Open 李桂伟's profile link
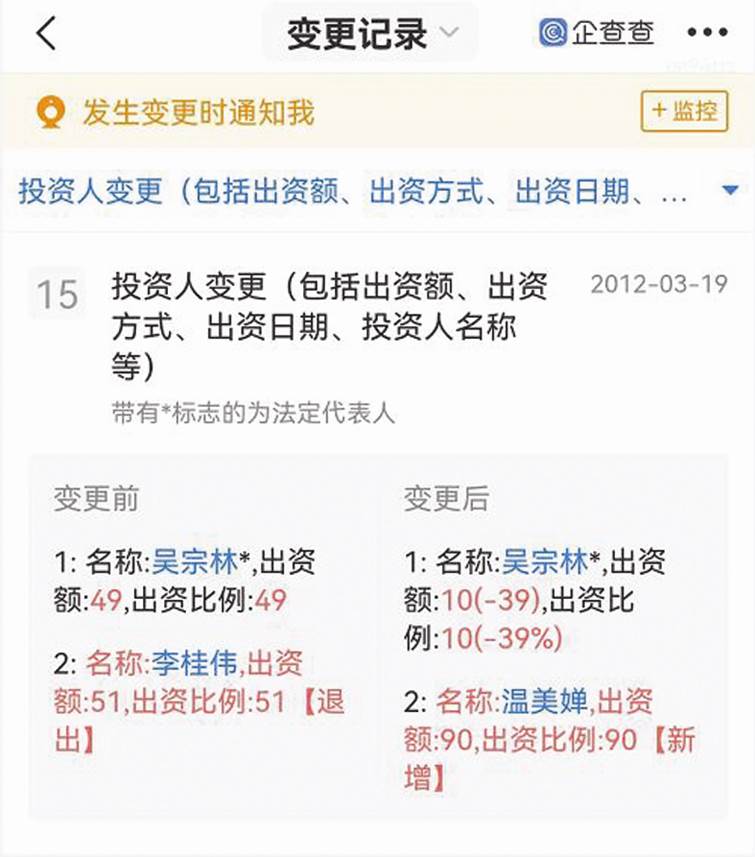This screenshot has width=755, height=857. click(194, 662)
